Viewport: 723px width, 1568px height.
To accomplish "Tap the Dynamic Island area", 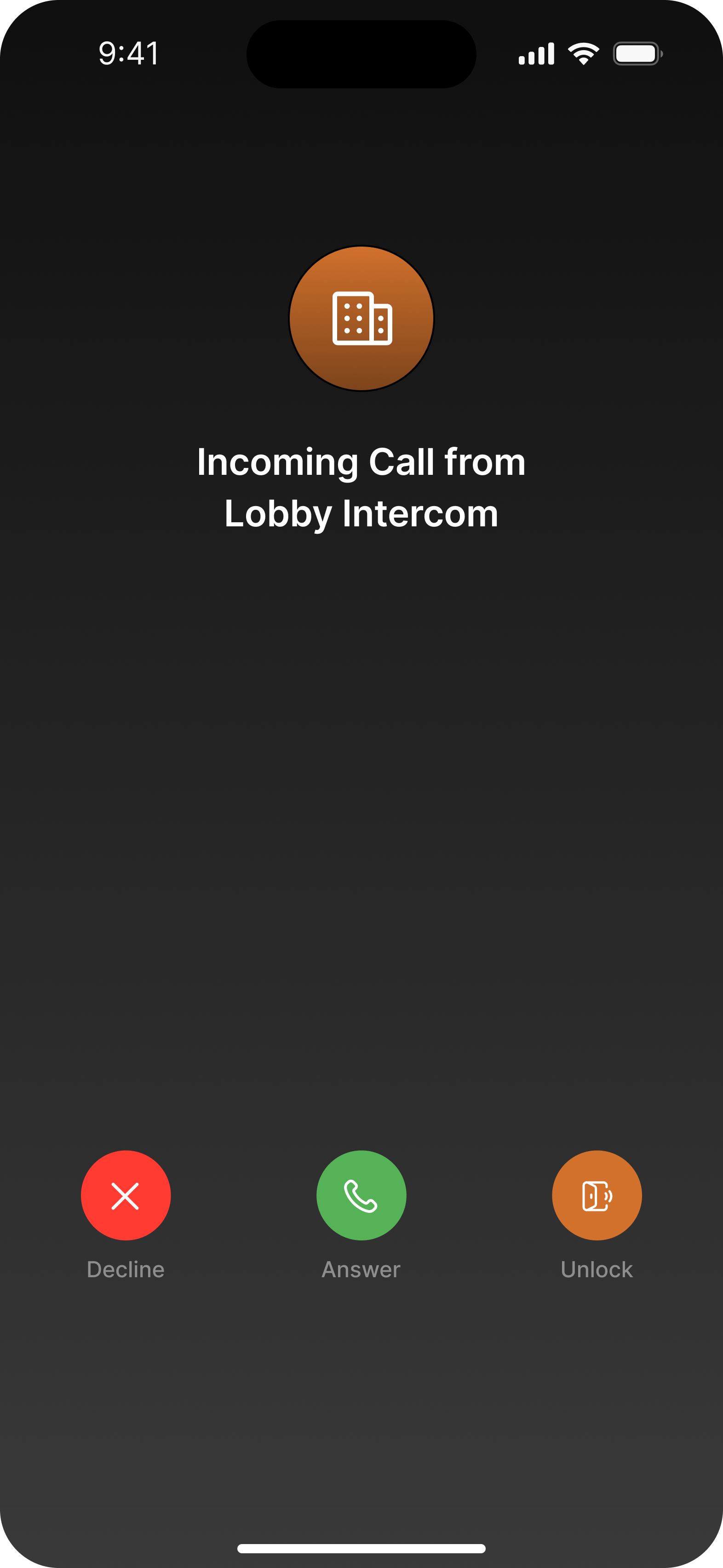I will [361, 55].
